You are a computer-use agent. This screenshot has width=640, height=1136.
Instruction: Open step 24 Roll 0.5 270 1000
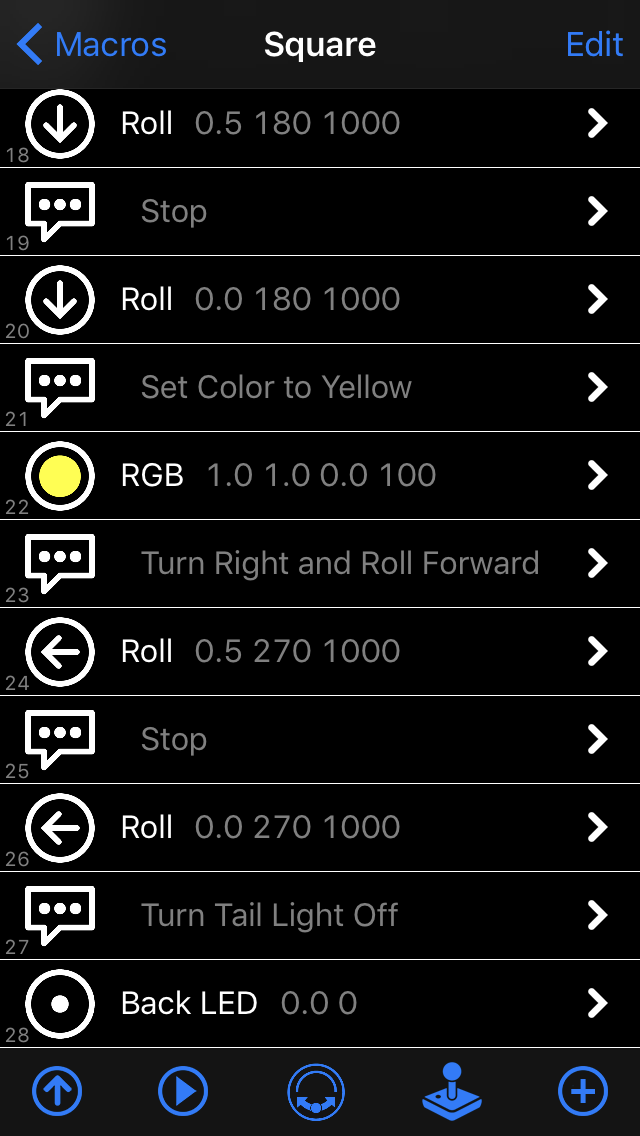320,652
